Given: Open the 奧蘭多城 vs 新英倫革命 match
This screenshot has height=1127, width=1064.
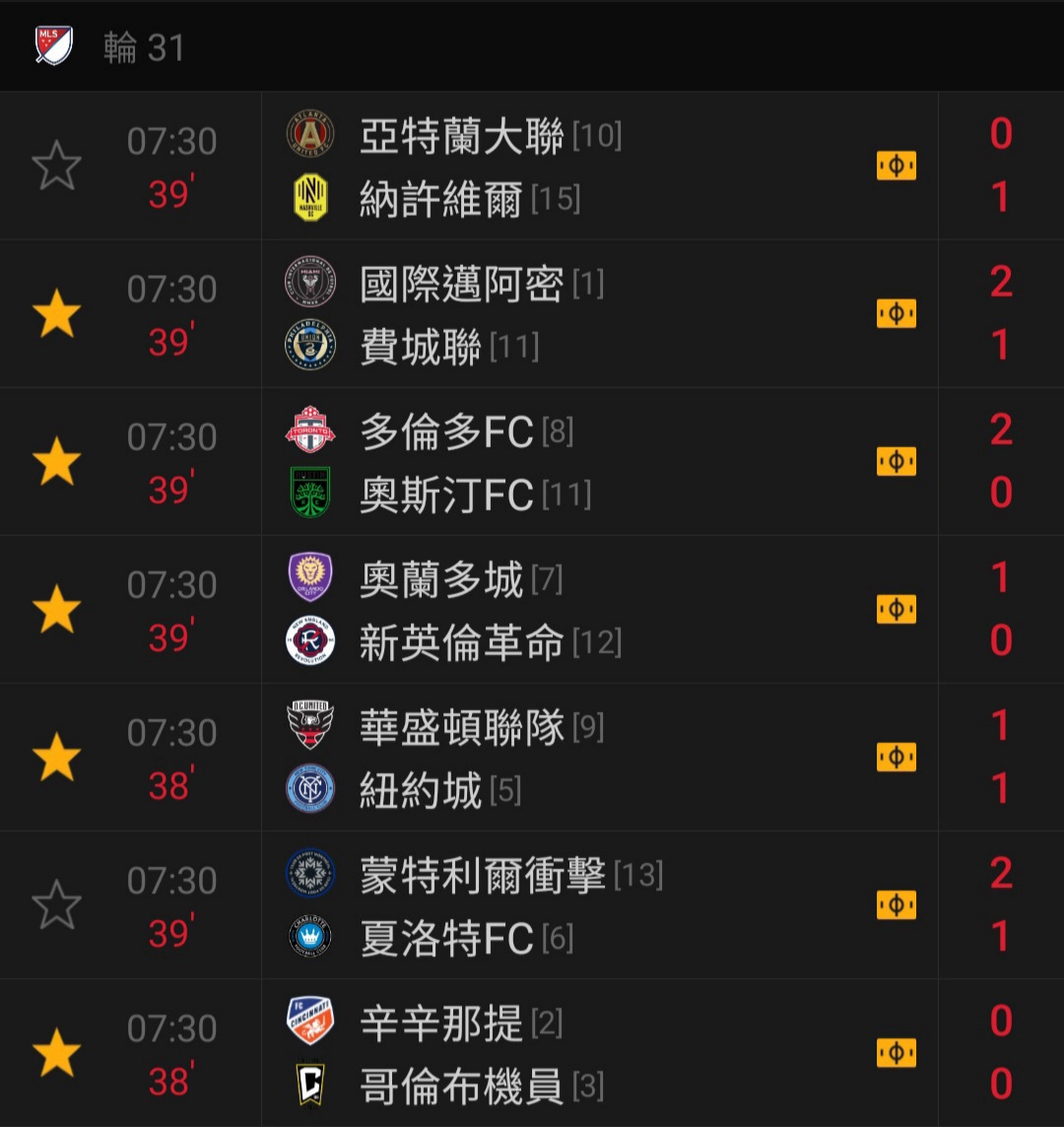Looking at the screenshot, I should tap(552, 609).
